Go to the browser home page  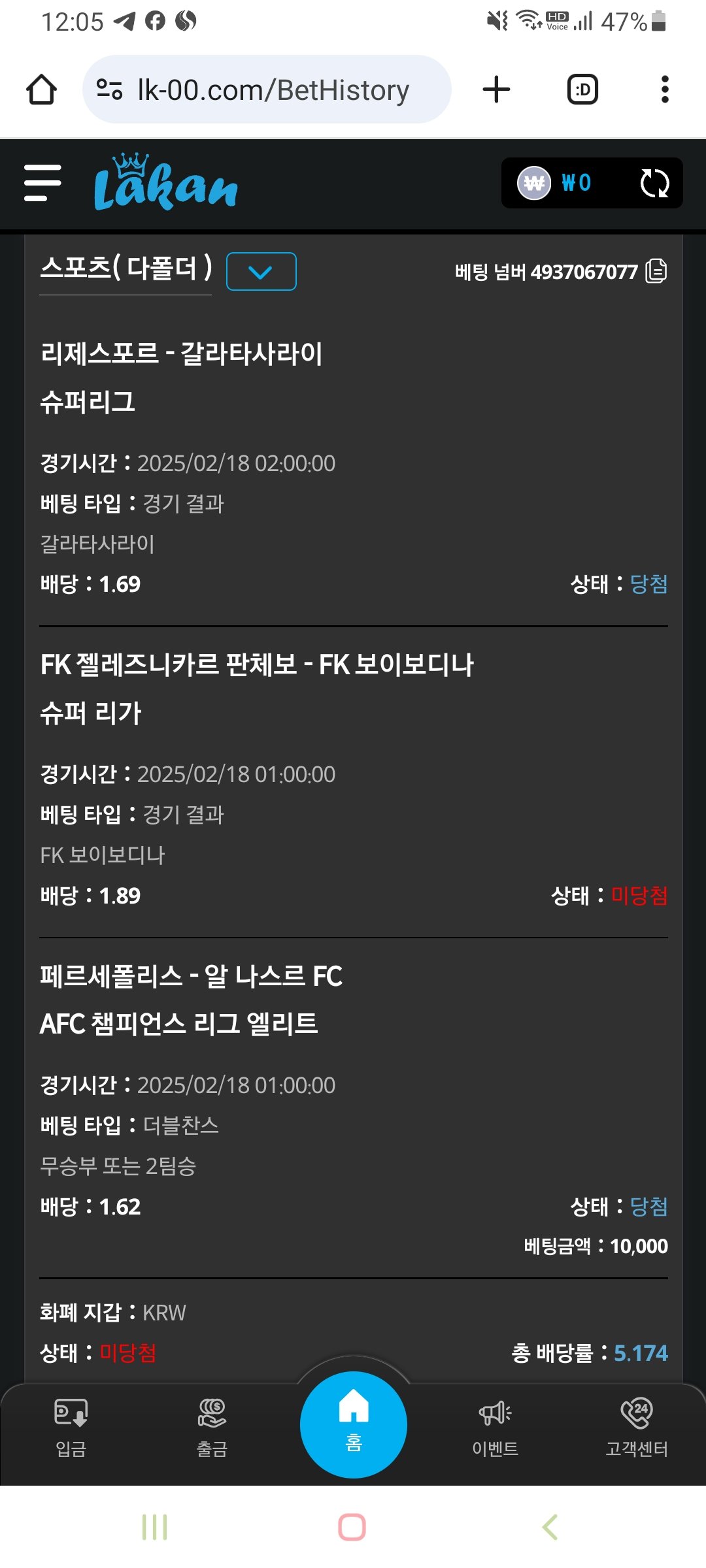(x=41, y=90)
